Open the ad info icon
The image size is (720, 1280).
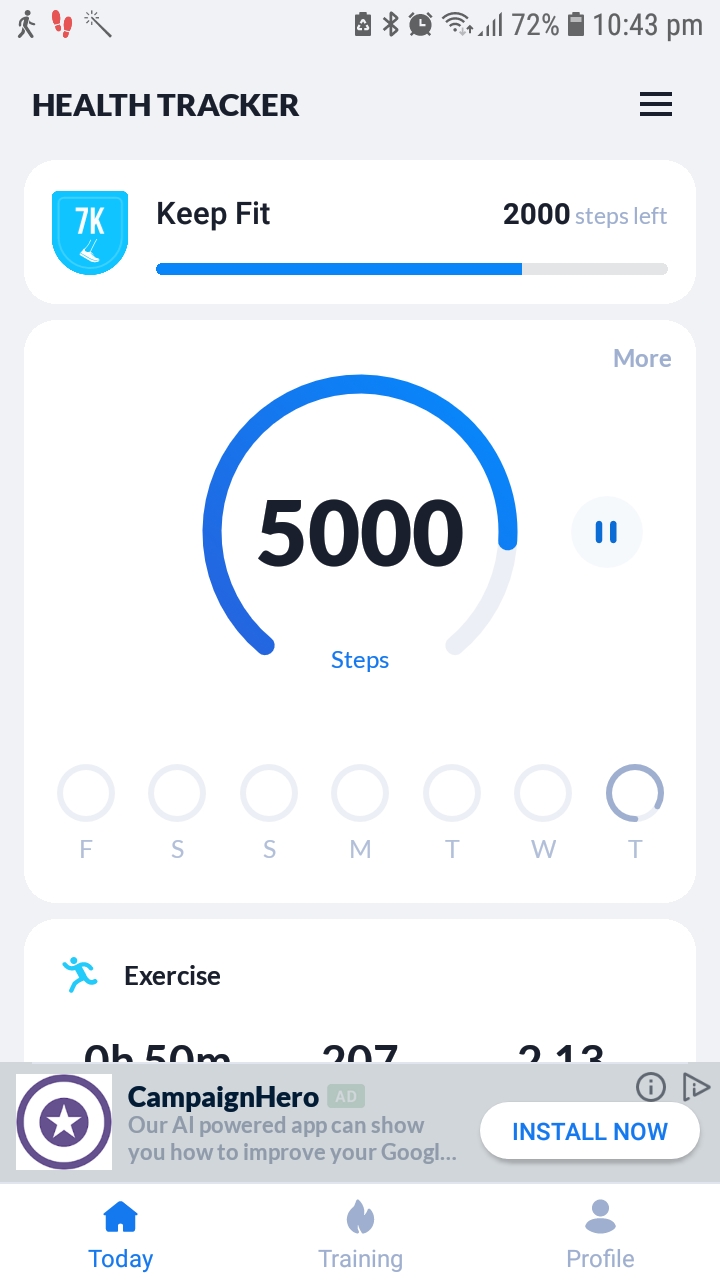coord(650,1086)
